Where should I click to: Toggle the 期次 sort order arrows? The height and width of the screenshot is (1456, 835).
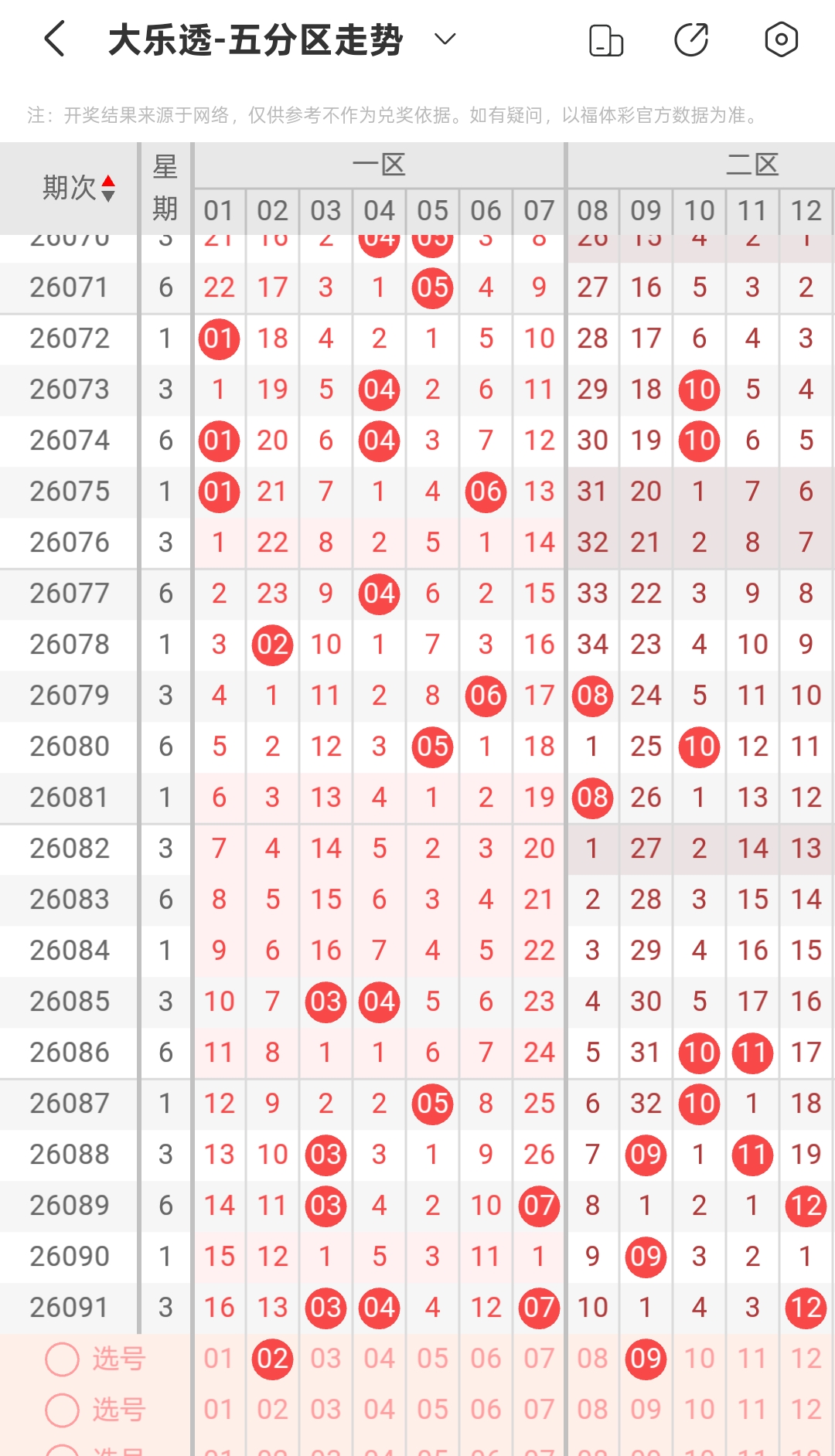[x=108, y=188]
